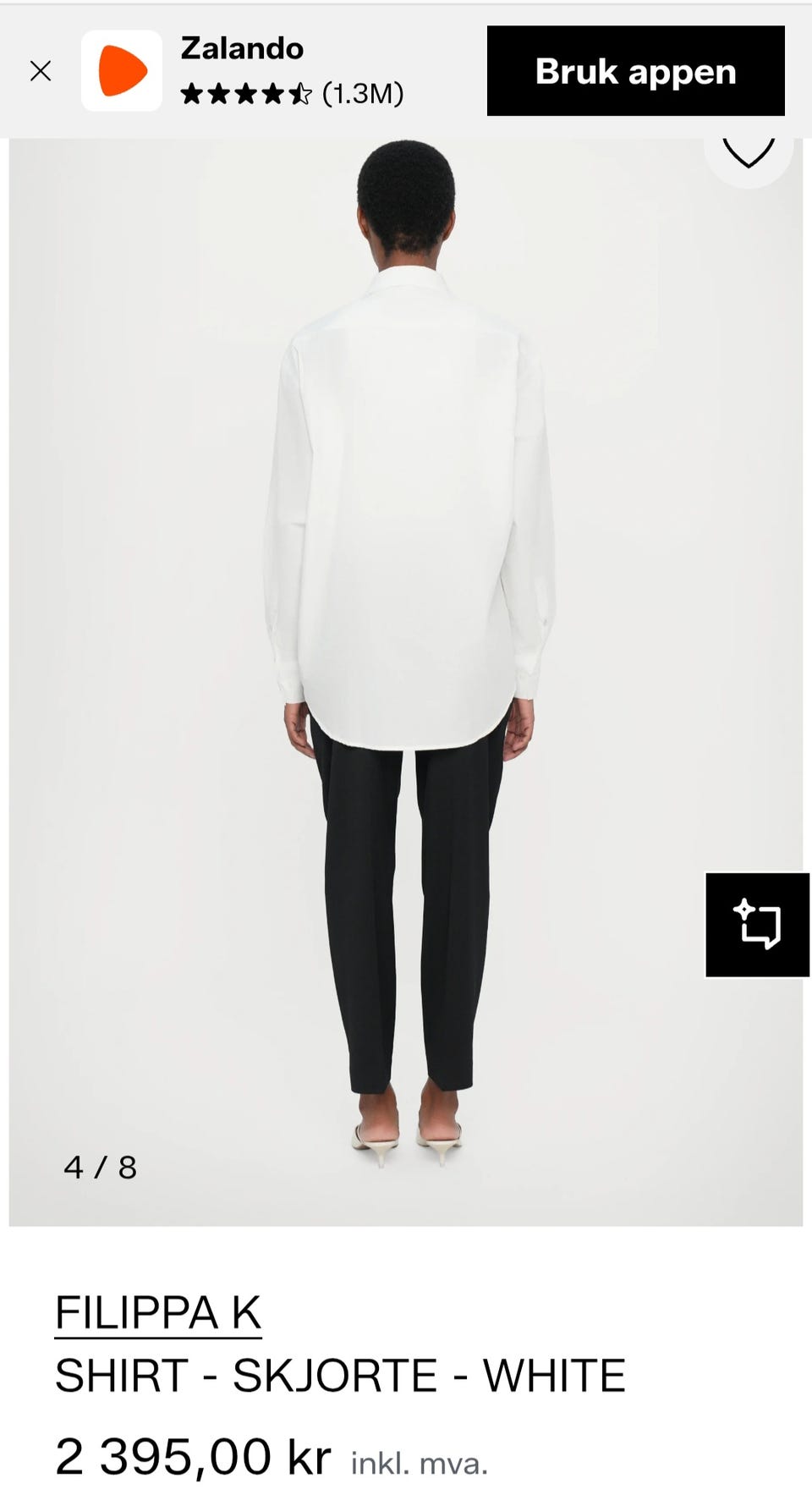Tap the Bruk appen button
The width and height of the screenshot is (812, 1506).
pyautogui.click(x=635, y=71)
